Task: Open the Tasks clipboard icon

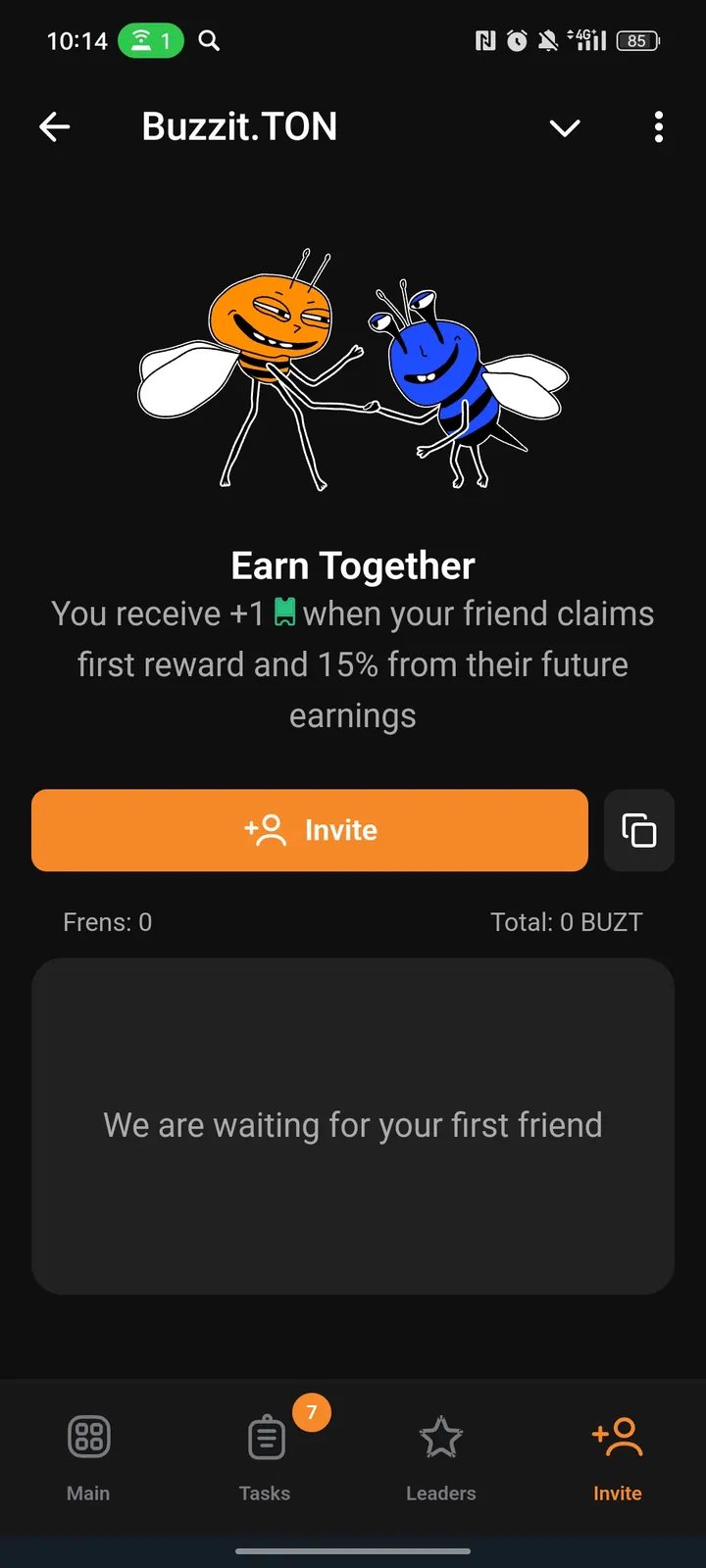Action: pos(264,1436)
